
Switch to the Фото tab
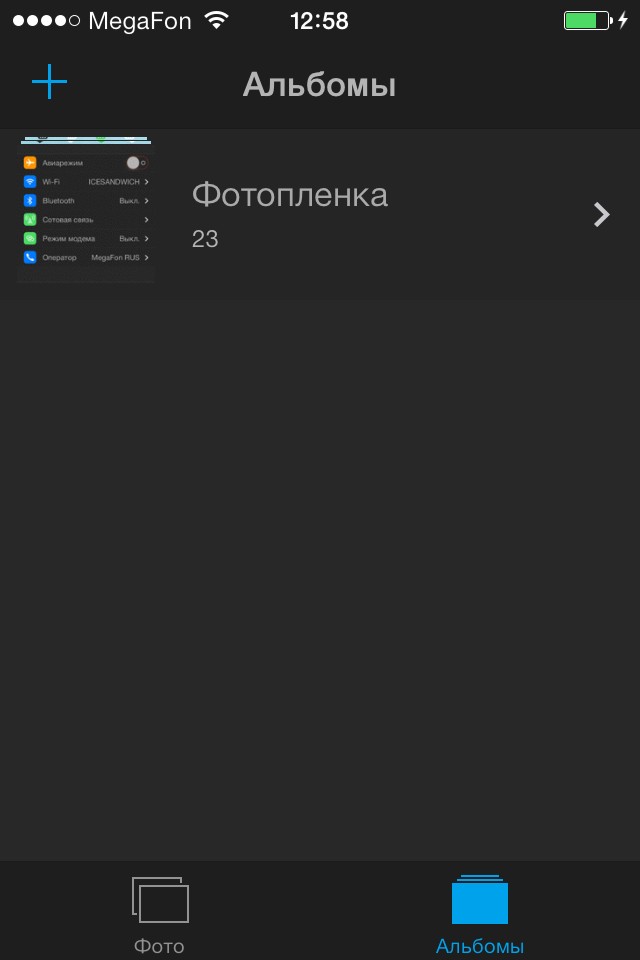click(160, 912)
